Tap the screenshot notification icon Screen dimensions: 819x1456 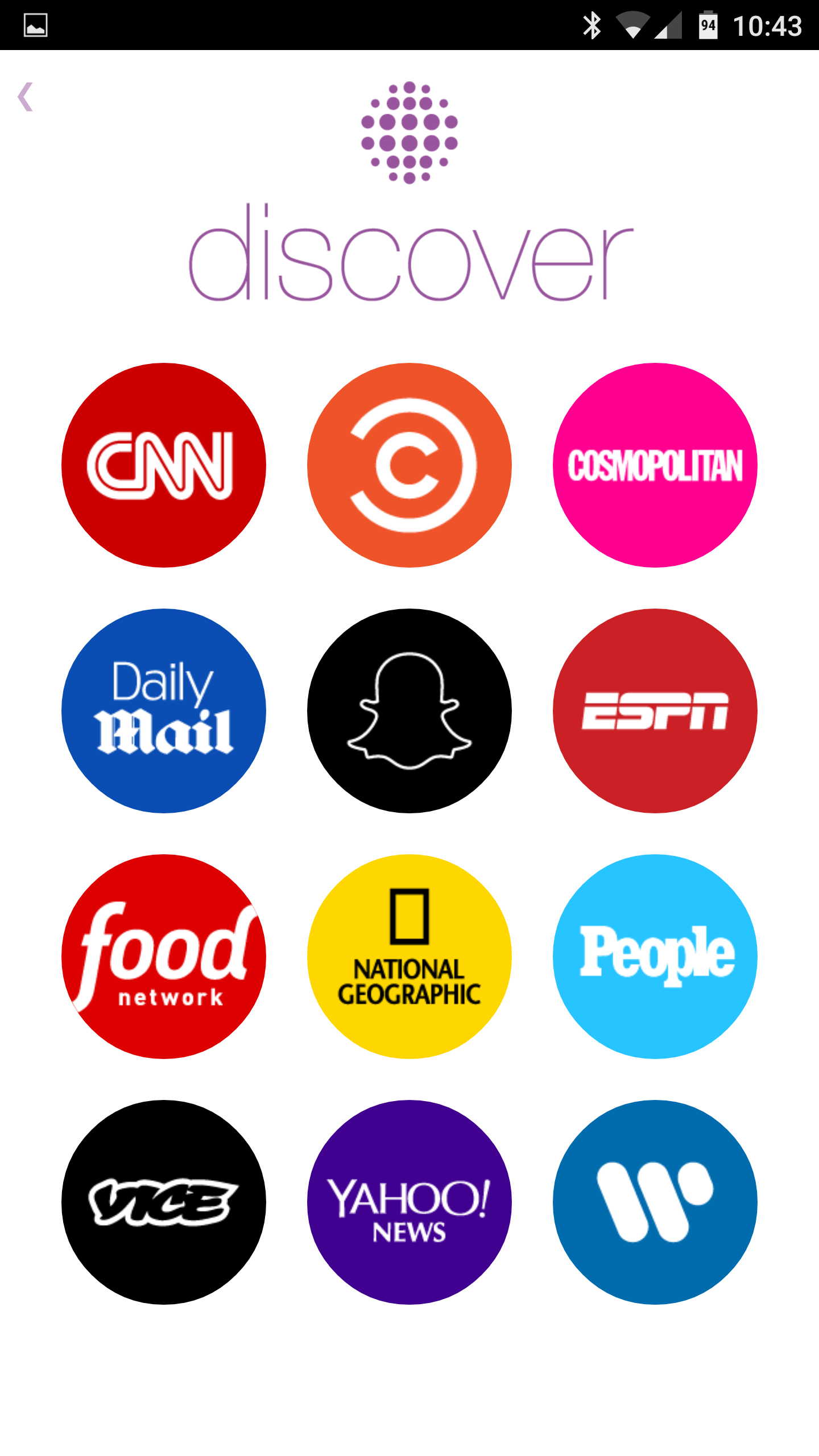click(35, 24)
